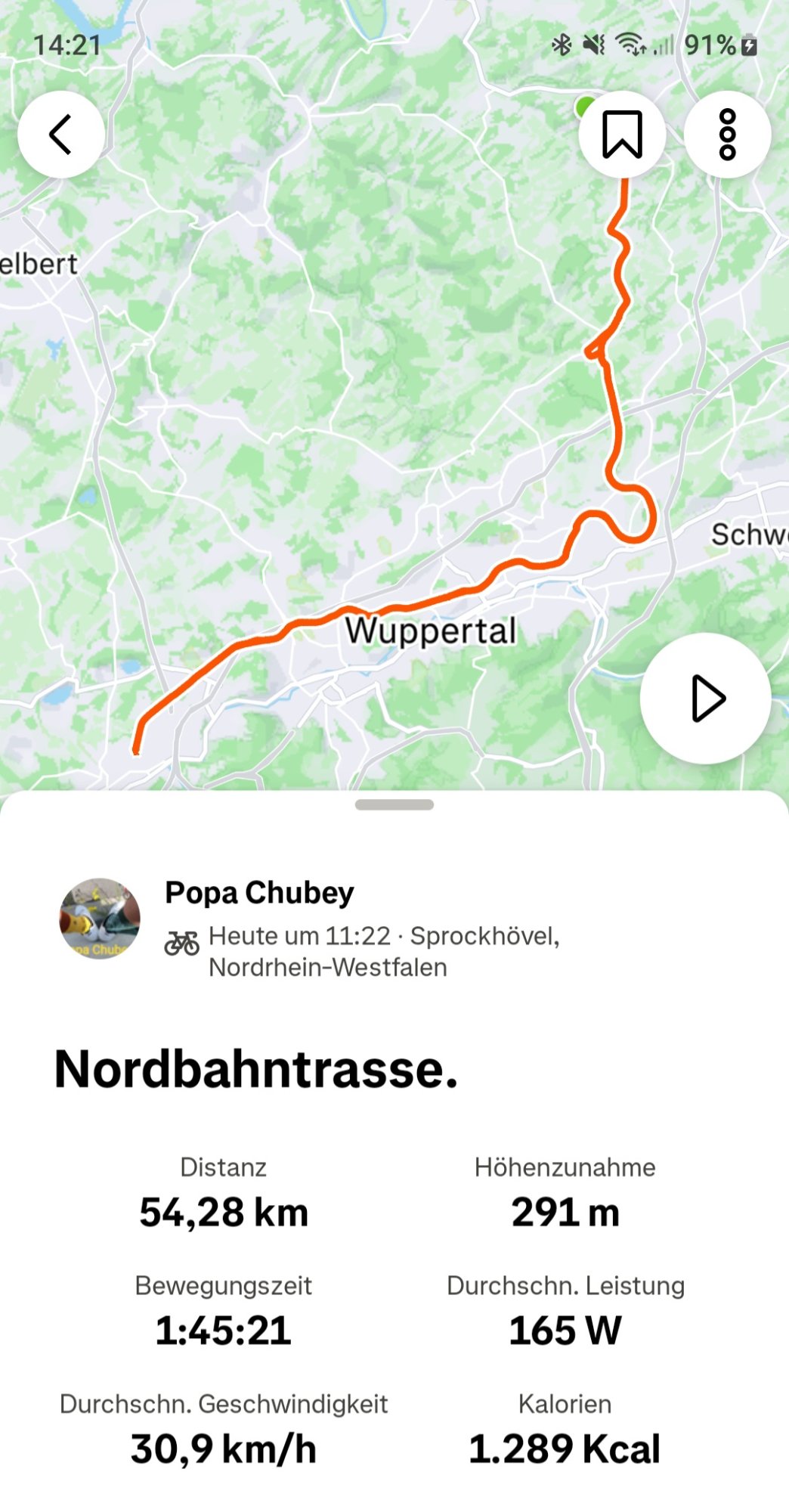The height and width of the screenshot is (1512, 789).
Task: Tap the sheet drag handle
Action: [x=394, y=805]
